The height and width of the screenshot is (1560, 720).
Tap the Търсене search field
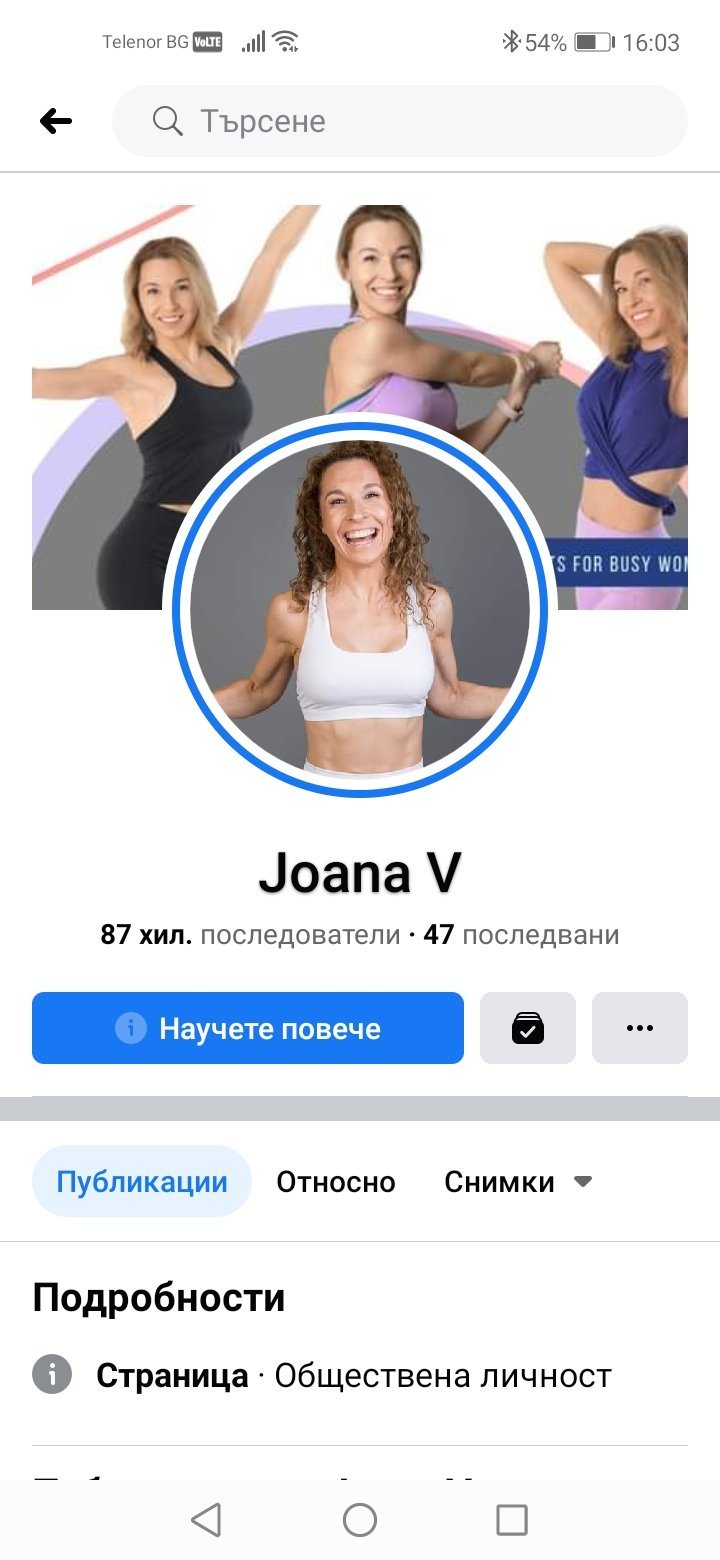tap(400, 122)
